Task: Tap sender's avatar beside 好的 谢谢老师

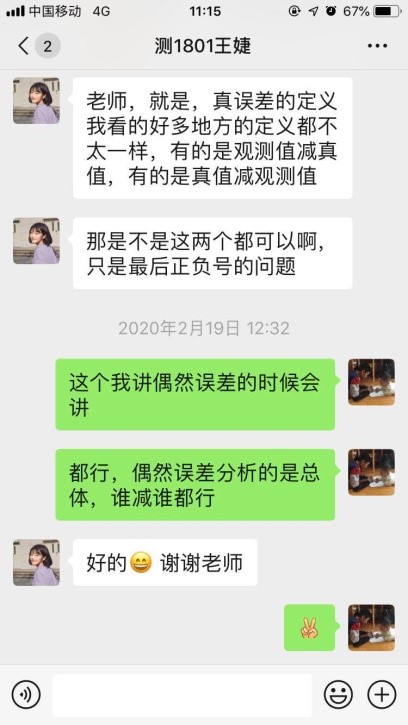Action: click(36, 563)
